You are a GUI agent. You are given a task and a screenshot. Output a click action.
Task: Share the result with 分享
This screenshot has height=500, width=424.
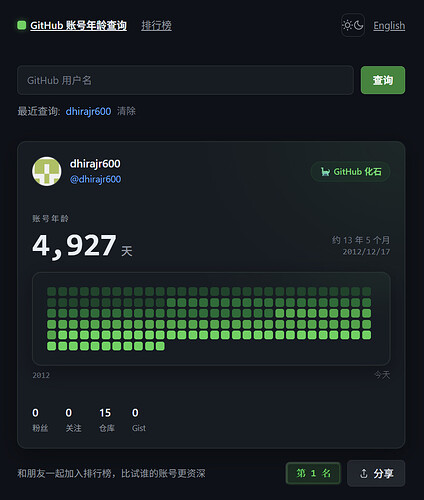pos(376,473)
